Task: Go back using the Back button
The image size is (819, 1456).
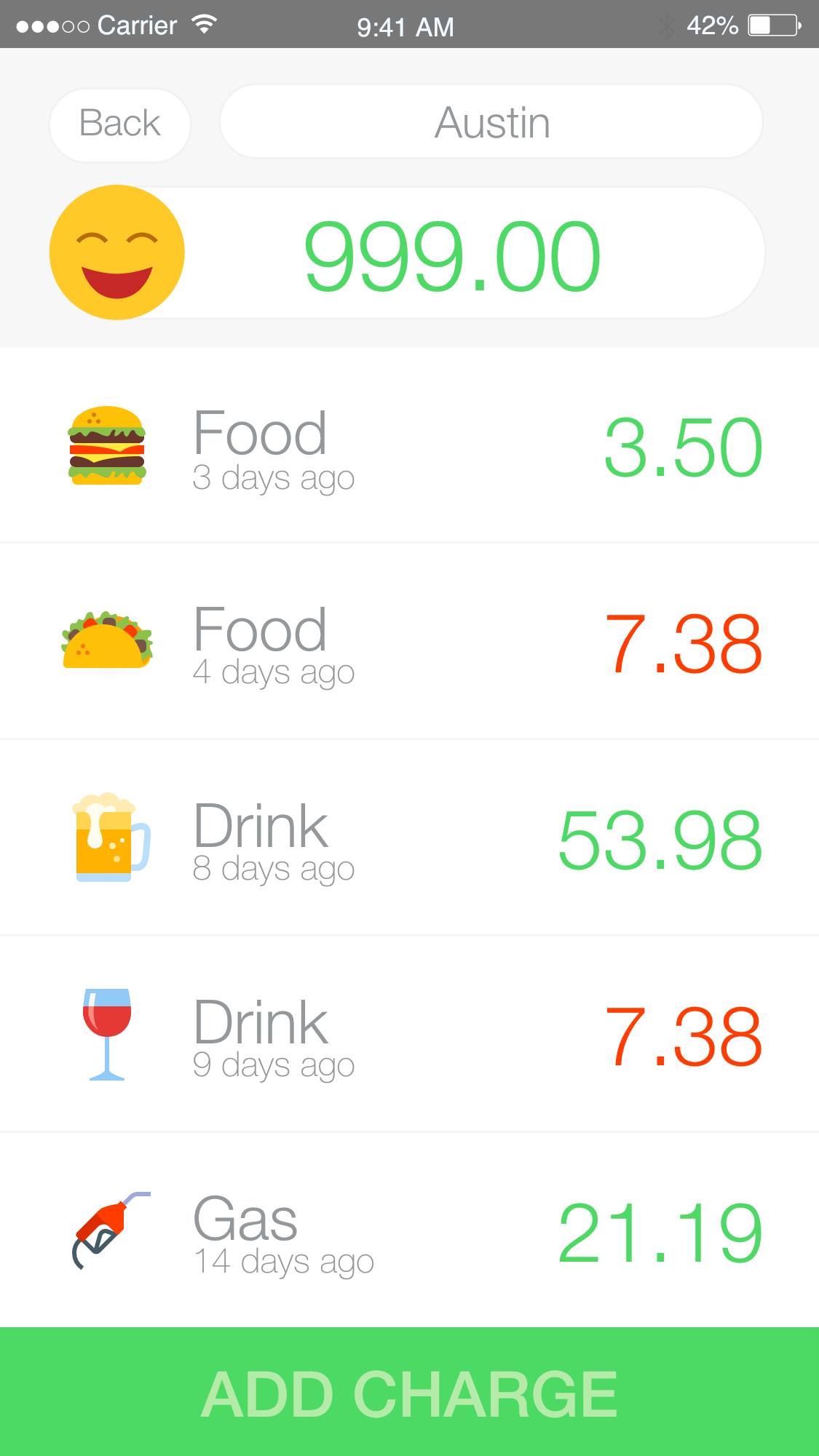Action: click(x=120, y=124)
